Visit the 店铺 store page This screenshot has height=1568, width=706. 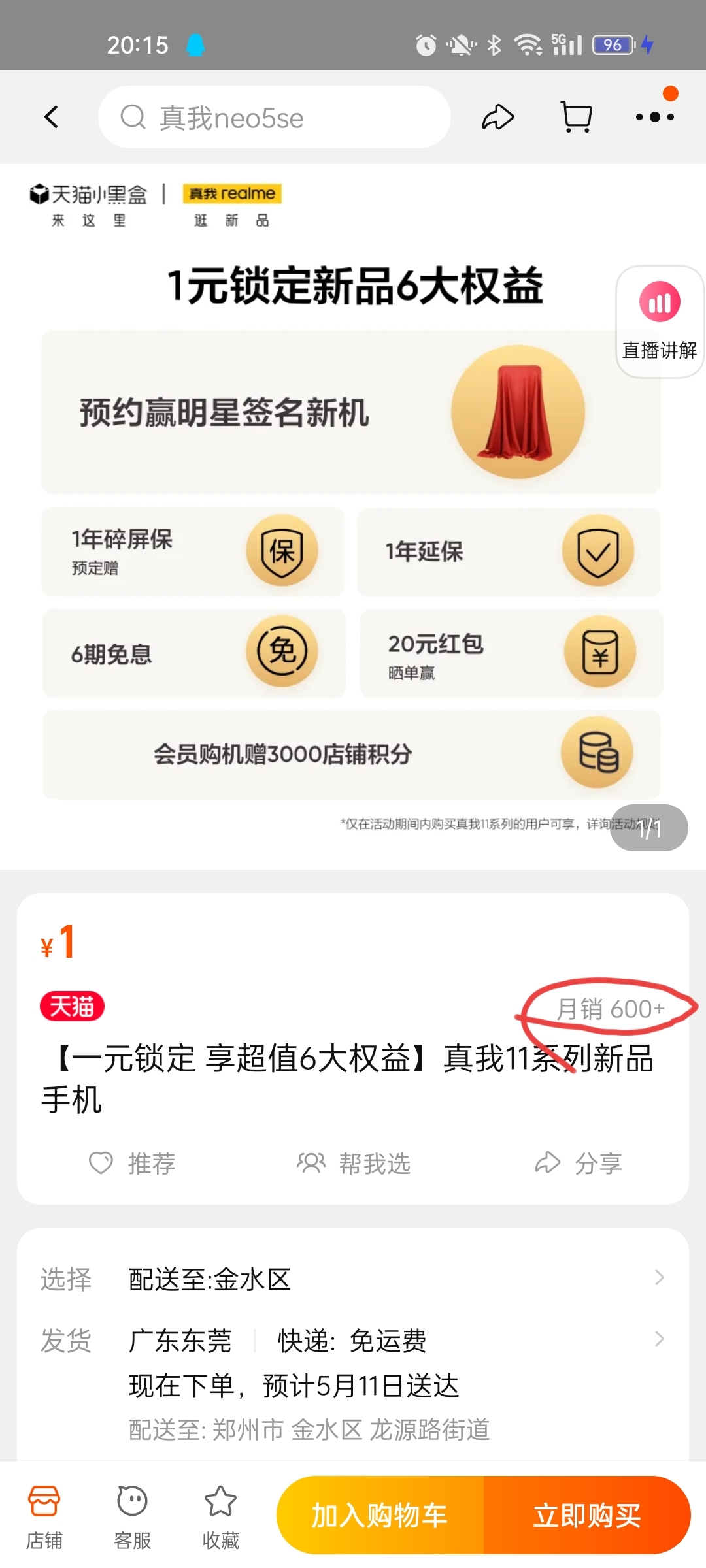(x=44, y=1516)
